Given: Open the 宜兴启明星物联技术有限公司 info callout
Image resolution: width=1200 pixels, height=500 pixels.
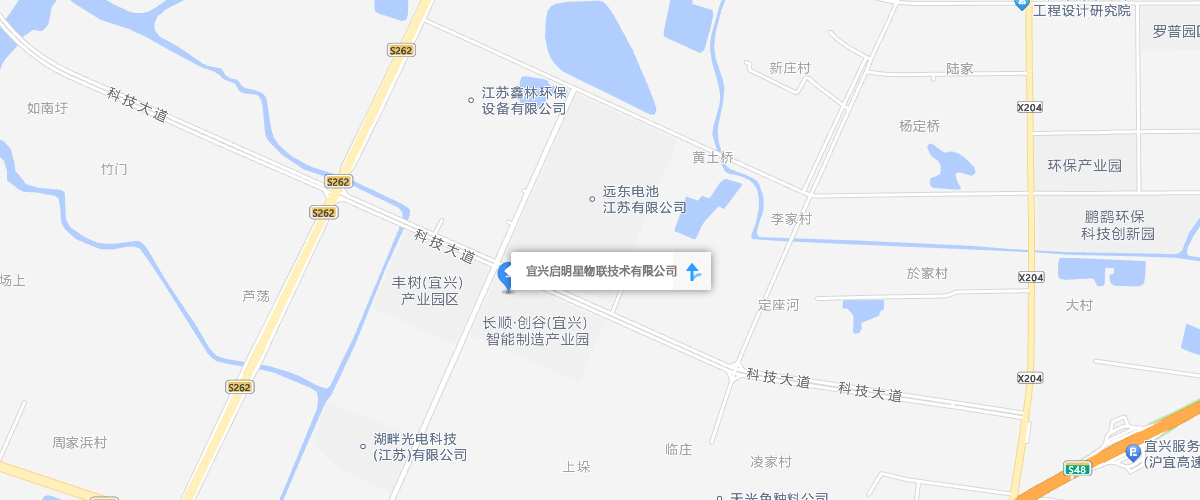Looking at the screenshot, I should (601, 271).
